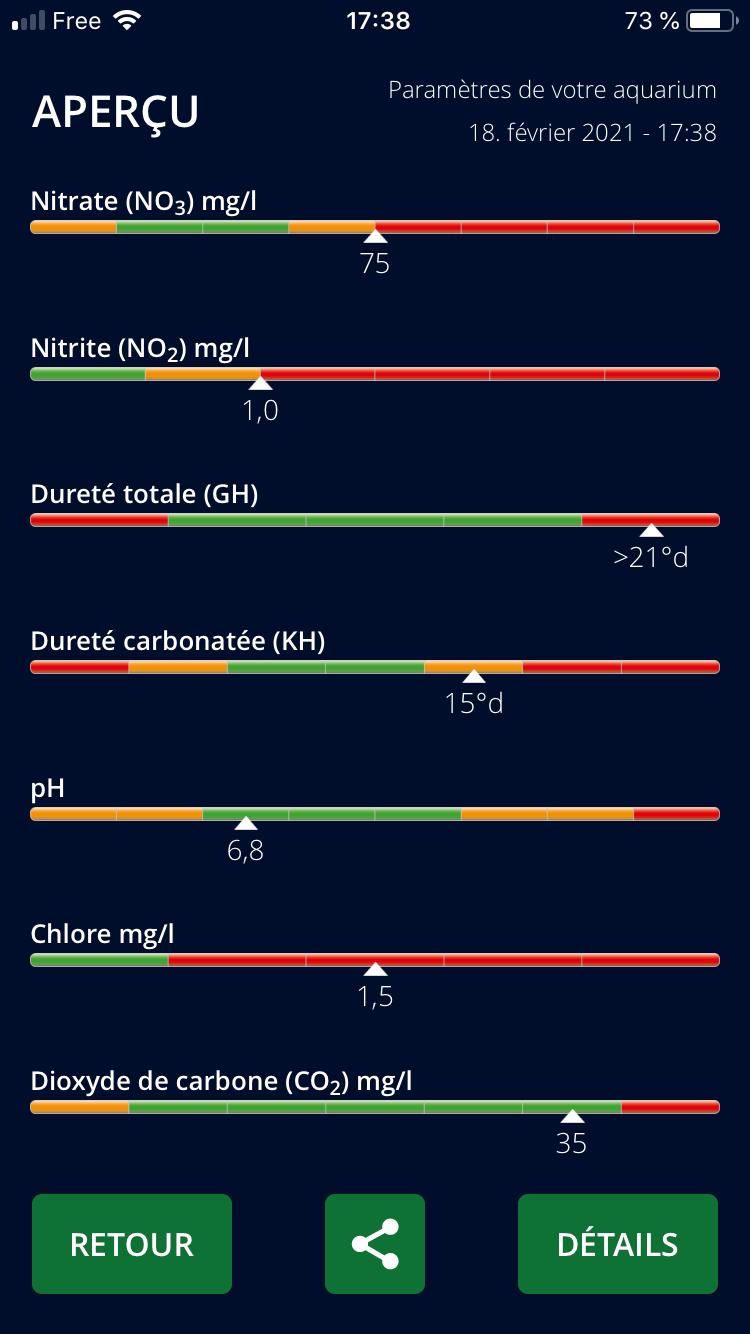Tap the RETOUR button
Viewport: 750px width, 1334px height.
(x=132, y=1244)
